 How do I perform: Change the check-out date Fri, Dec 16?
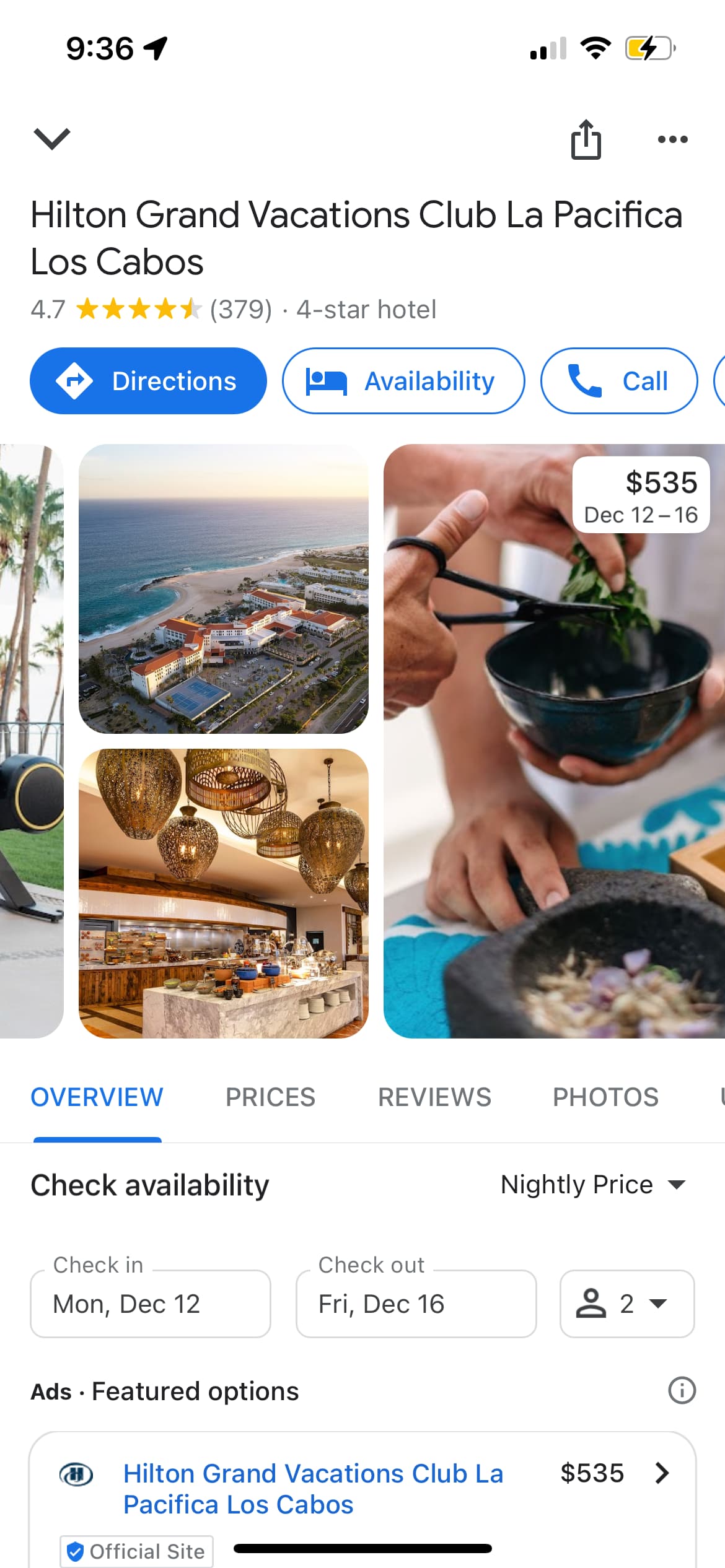tap(416, 1304)
